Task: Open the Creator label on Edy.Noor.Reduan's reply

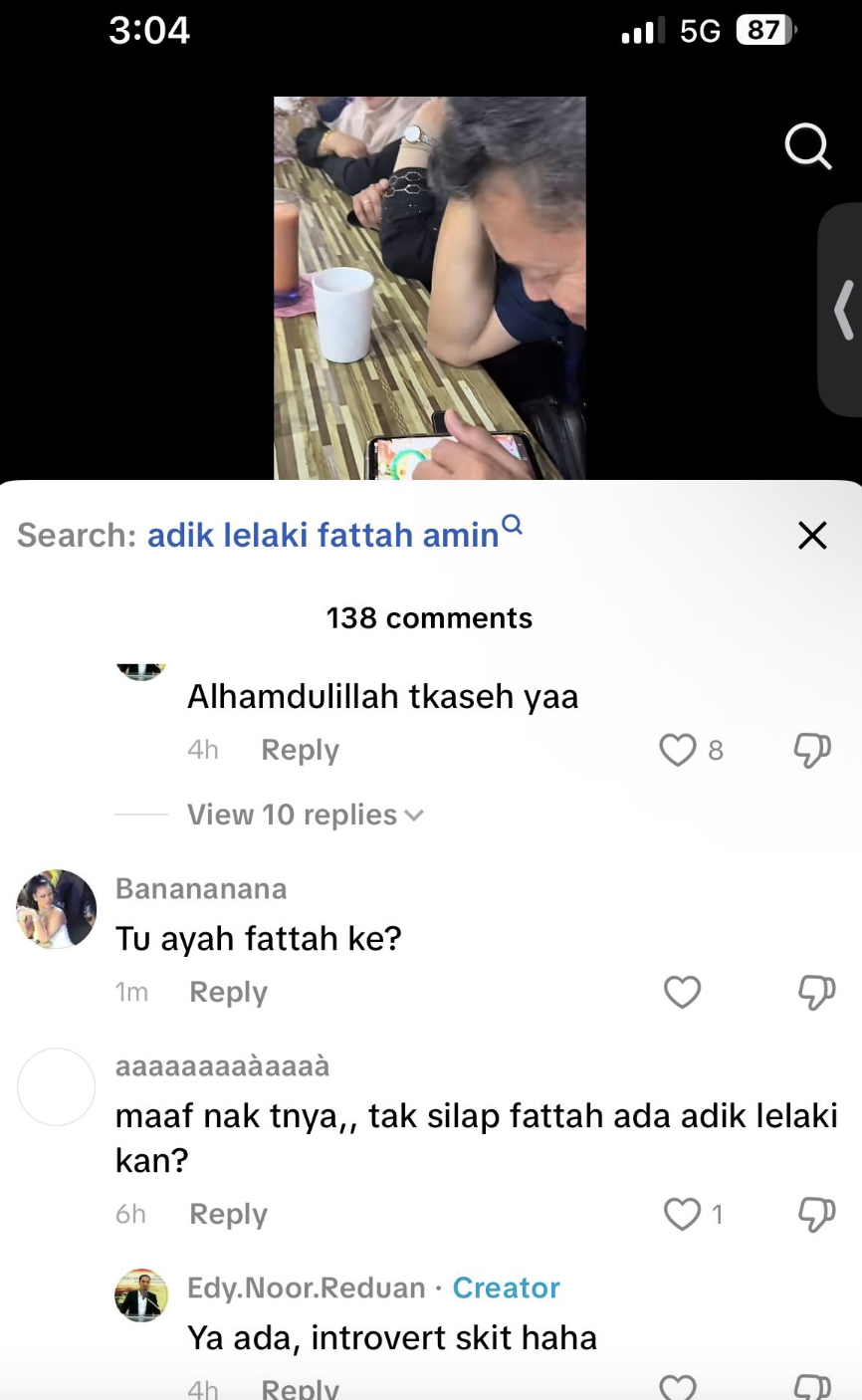Action: point(506,1287)
